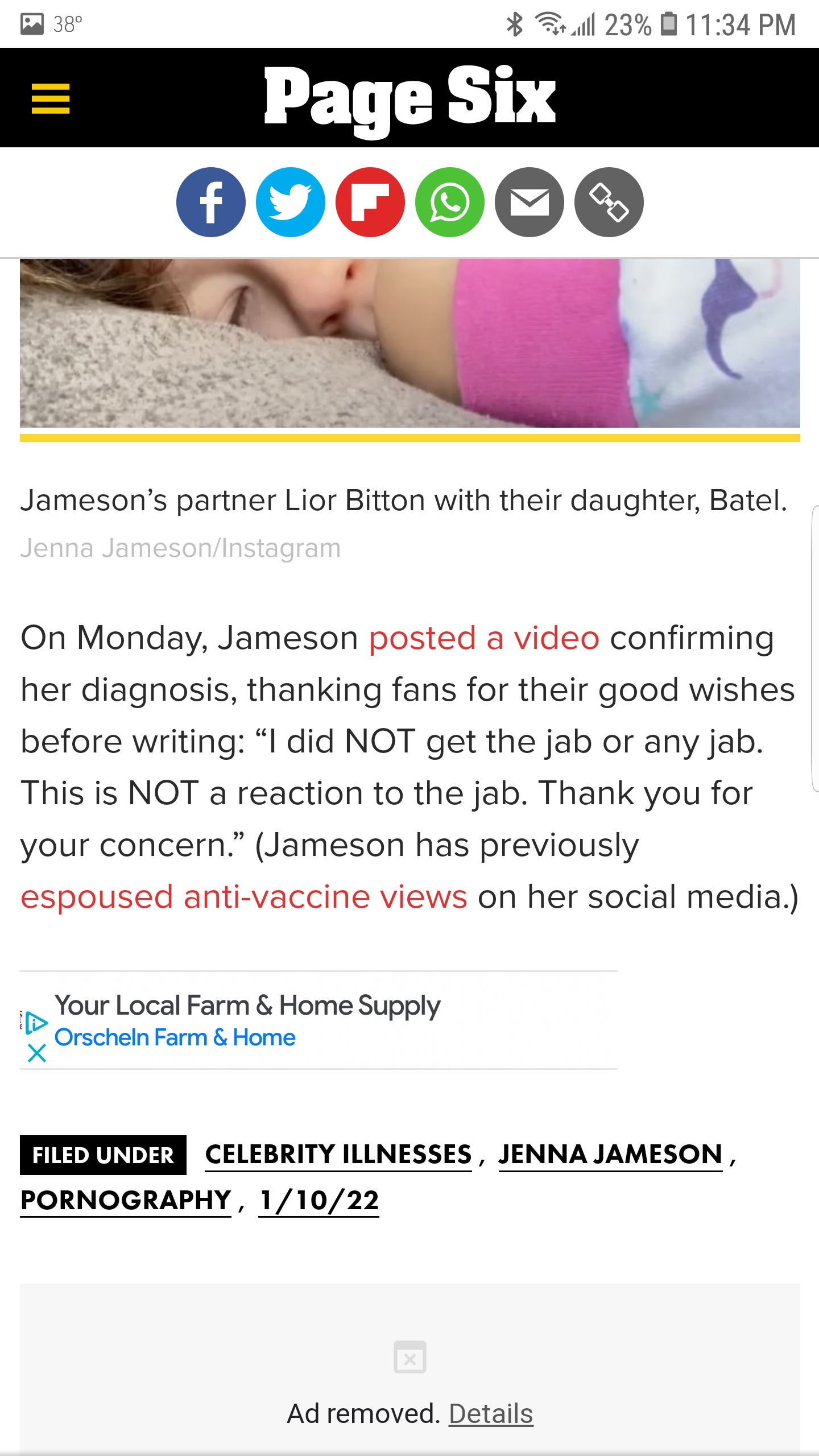The width and height of the screenshot is (819, 1456).
Task: Open 'espoused anti-vaccine views' link
Action: [x=244, y=897]
